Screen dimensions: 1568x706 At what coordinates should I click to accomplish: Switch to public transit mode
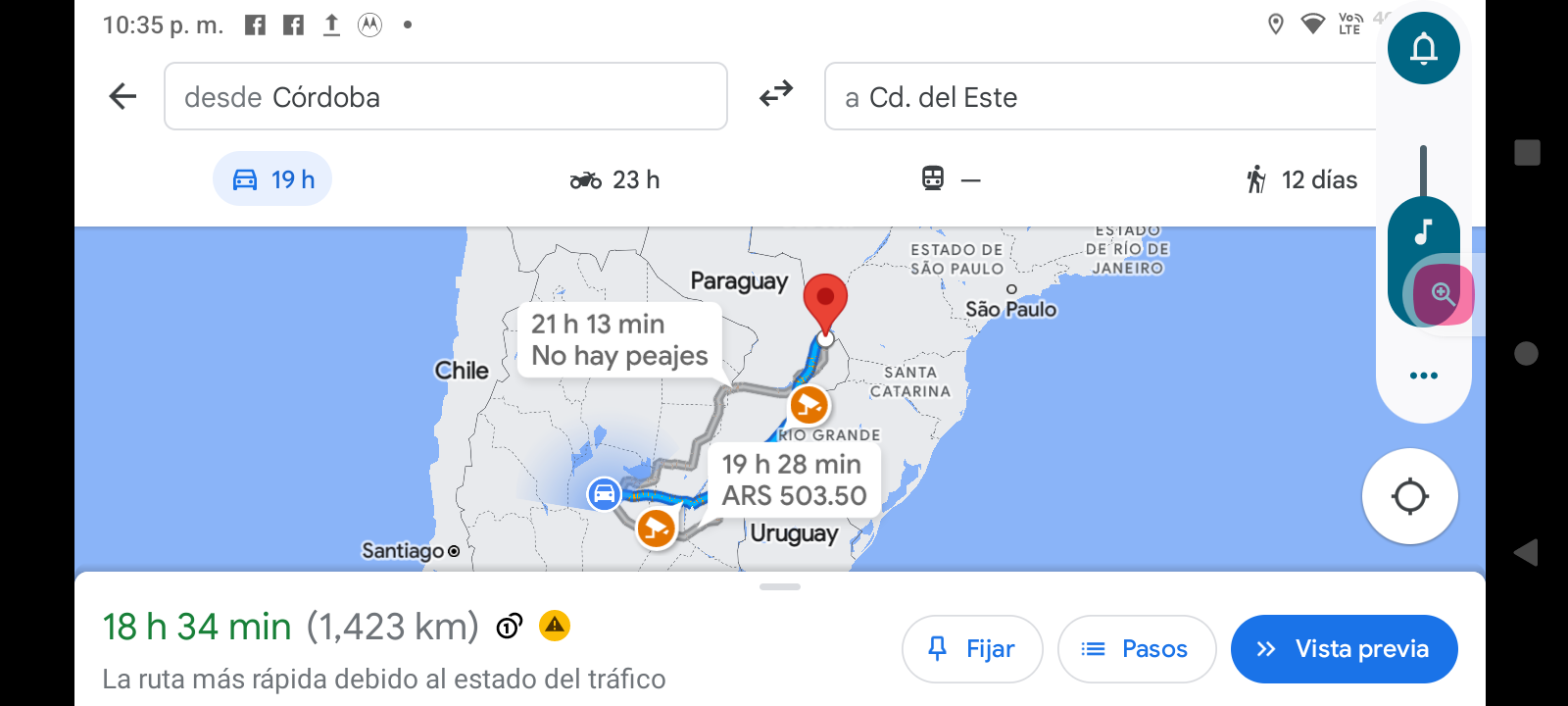(950, 179)
